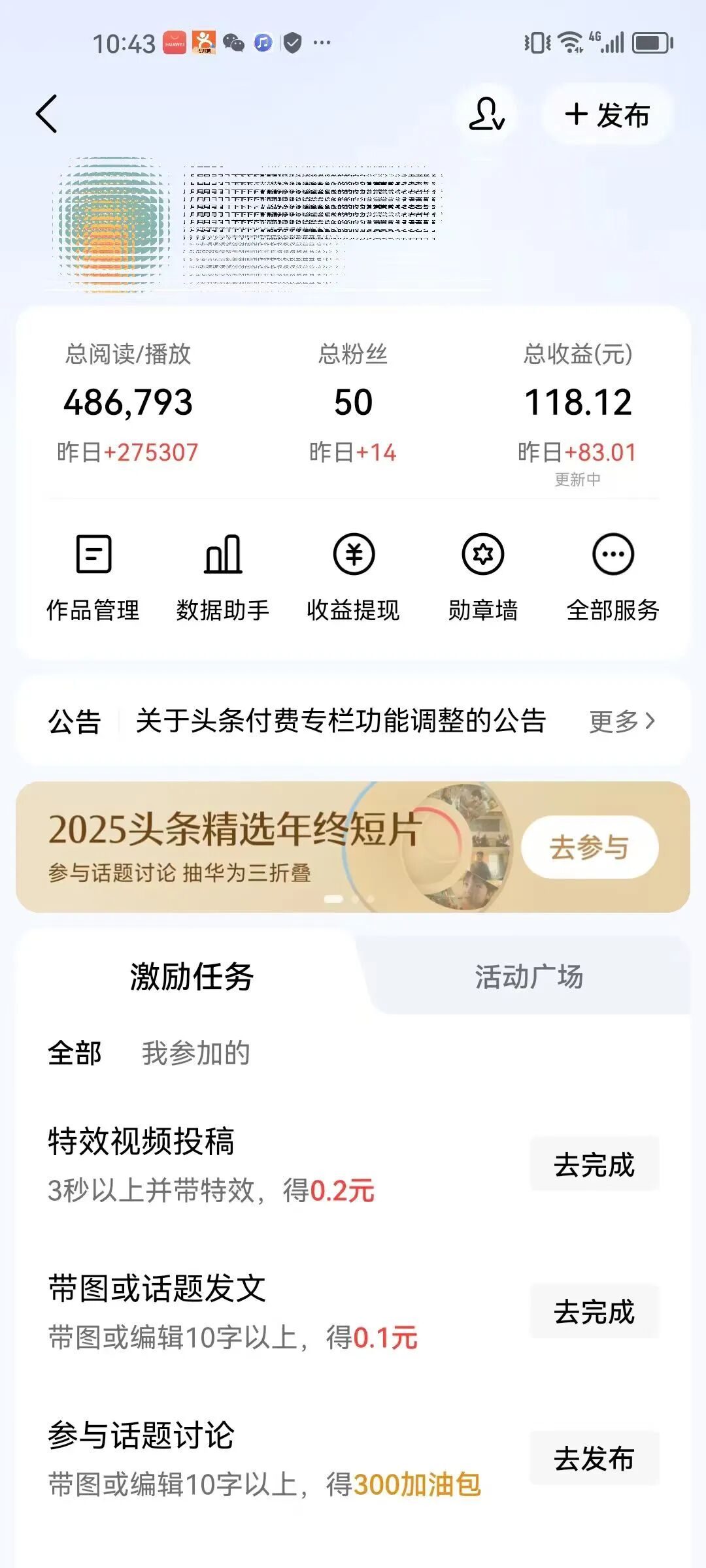Tap the profile person icon near 发布
The image size is (706, 1568).
(487, 113)
